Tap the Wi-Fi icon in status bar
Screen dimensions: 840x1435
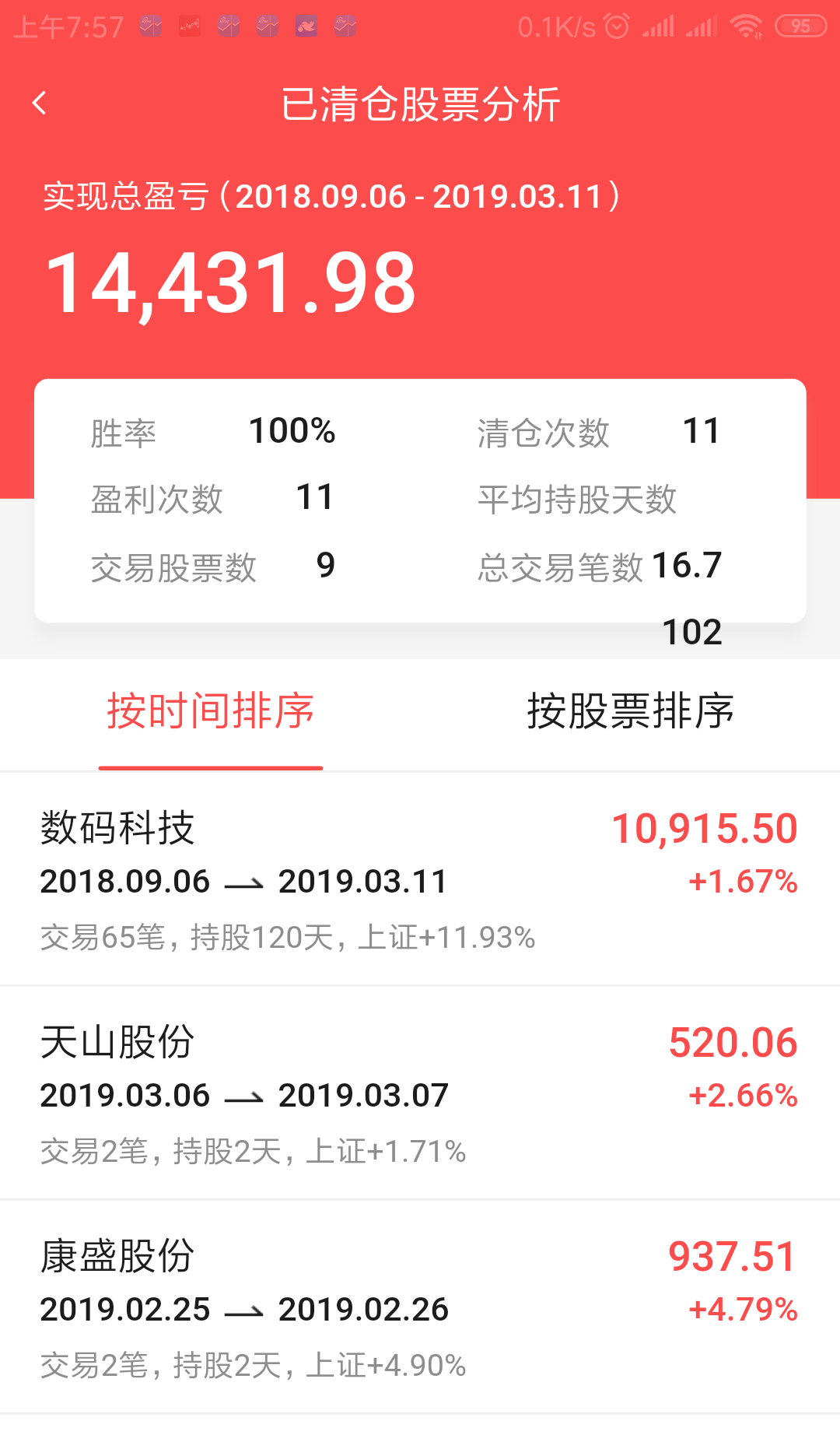[744, 26]
